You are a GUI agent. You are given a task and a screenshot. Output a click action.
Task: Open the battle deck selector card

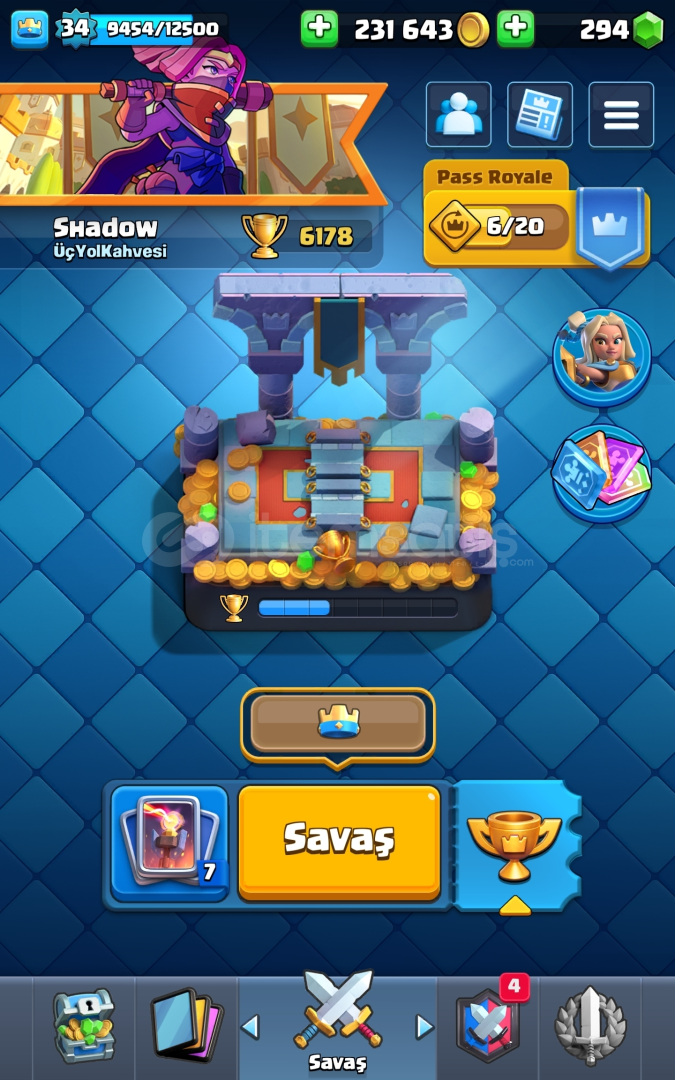pyautogui.click(x=169, y=843)
